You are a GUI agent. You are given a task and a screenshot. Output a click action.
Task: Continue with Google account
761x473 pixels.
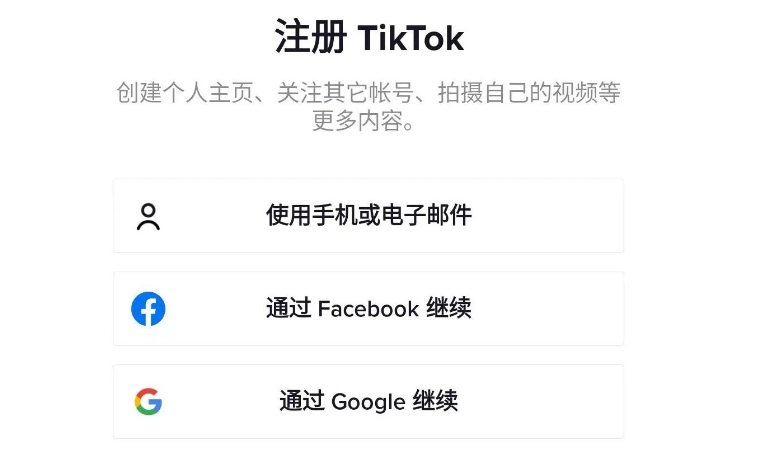pyautogui.click(x=368, y=402)
